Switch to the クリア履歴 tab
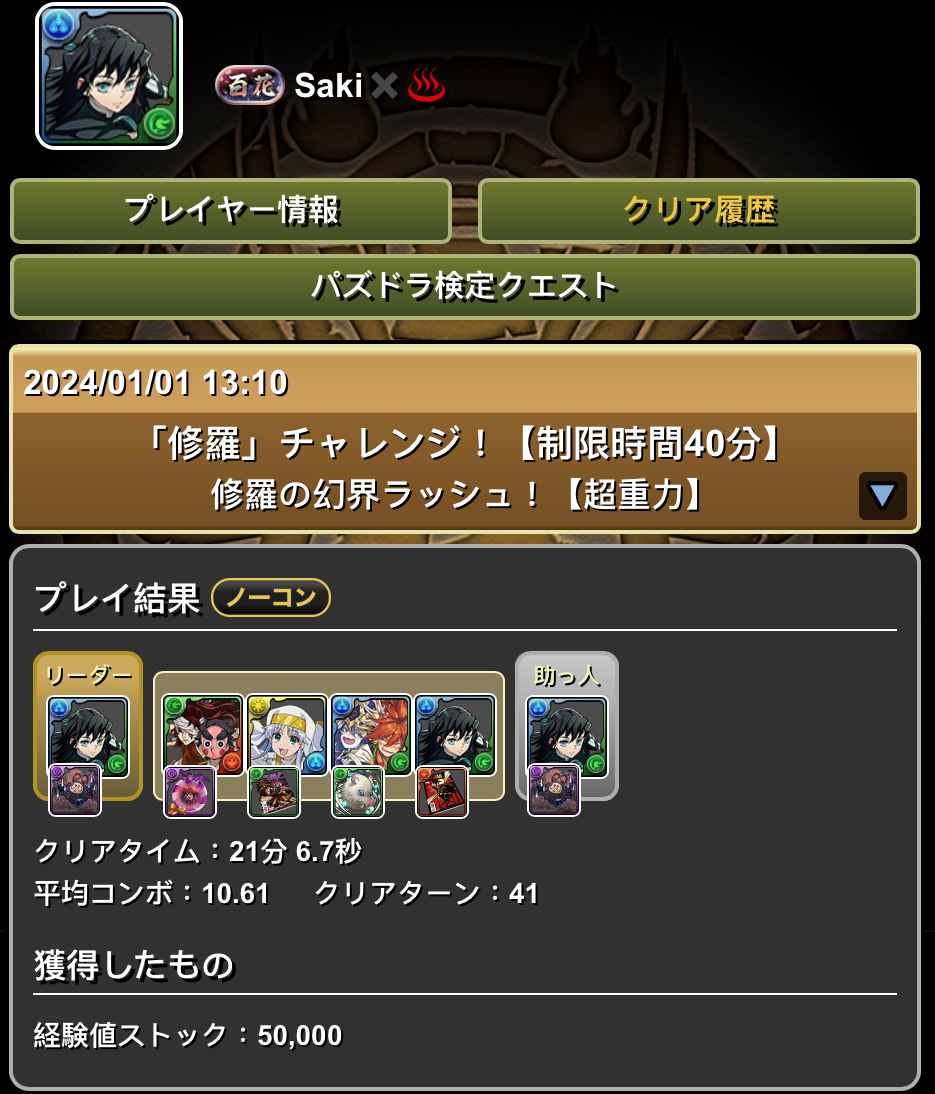935x1094 pixels. (x=699, y=211)
